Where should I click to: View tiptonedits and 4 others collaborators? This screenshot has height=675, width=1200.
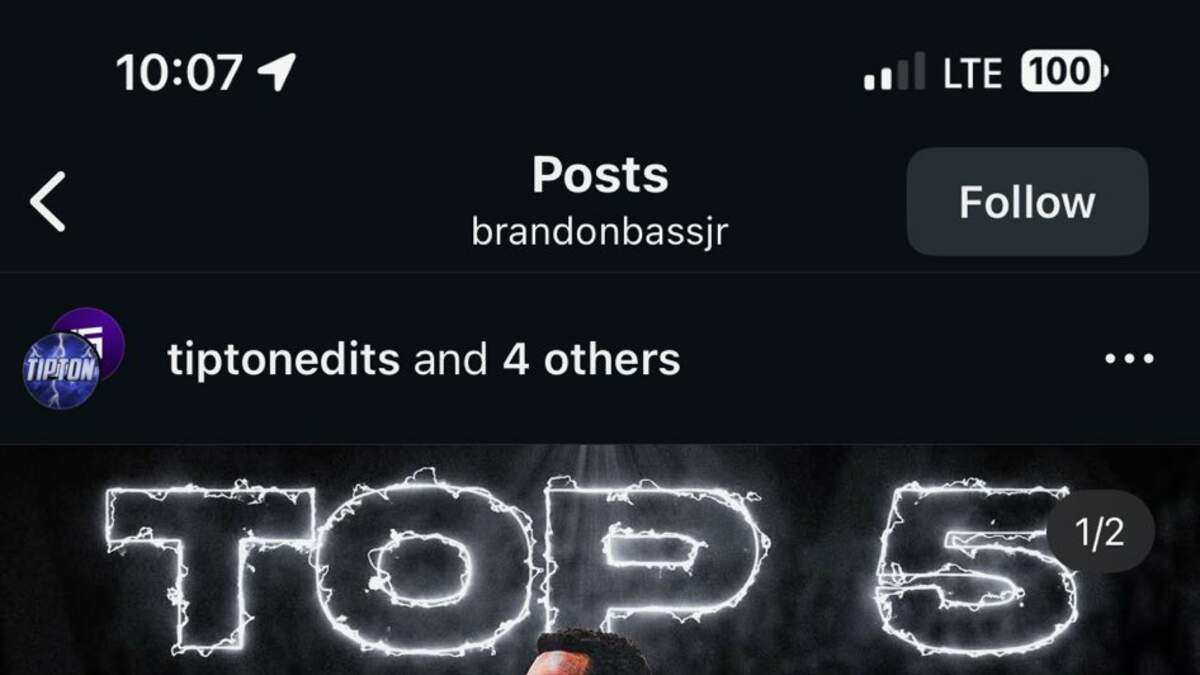click(x=424, y=359)
